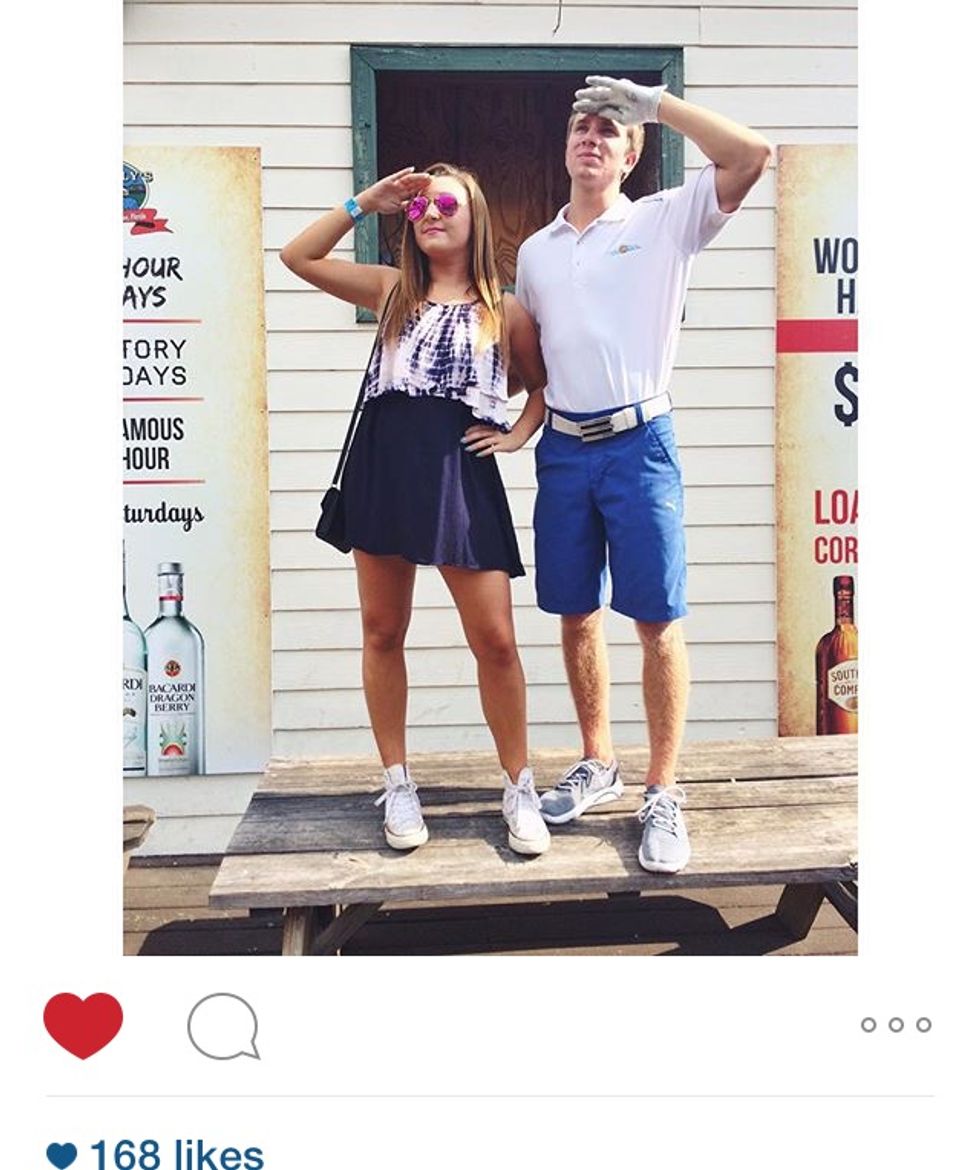This screenshot has height=1170, width=980.
Task: View the 168 likes list
Action: (x=176, y=1154)
